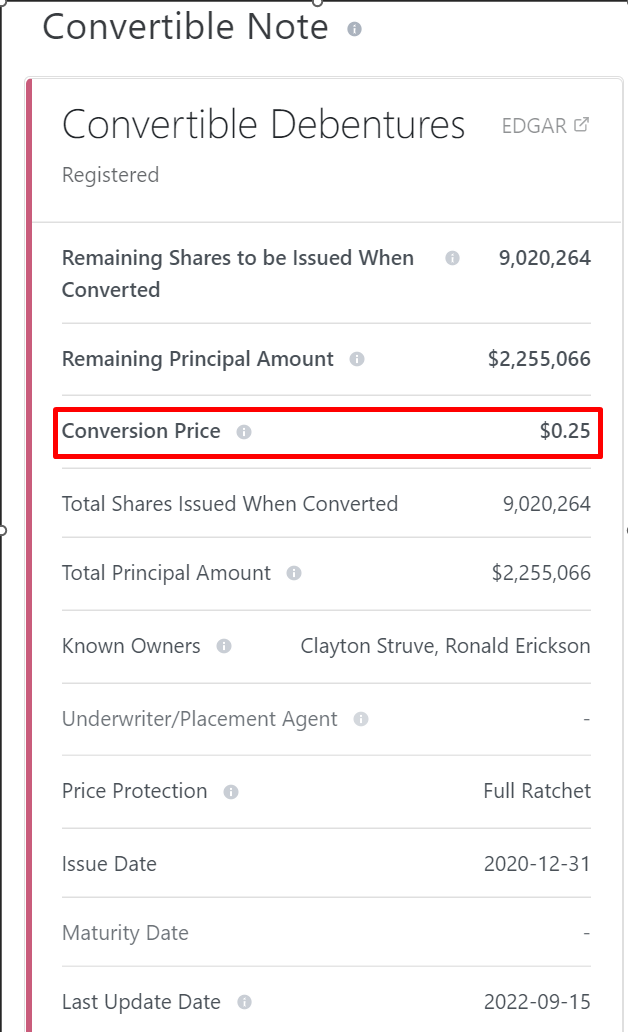Open the EDGAR external link
628x1032 pixels.
click(545, 125)
